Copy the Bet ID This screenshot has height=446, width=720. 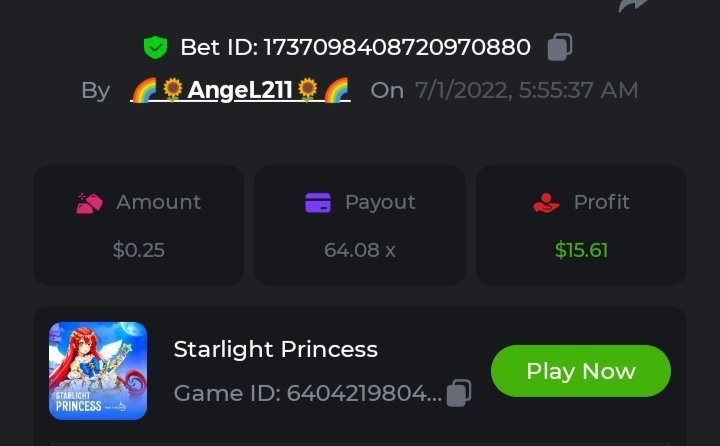(x=560, y=47)
